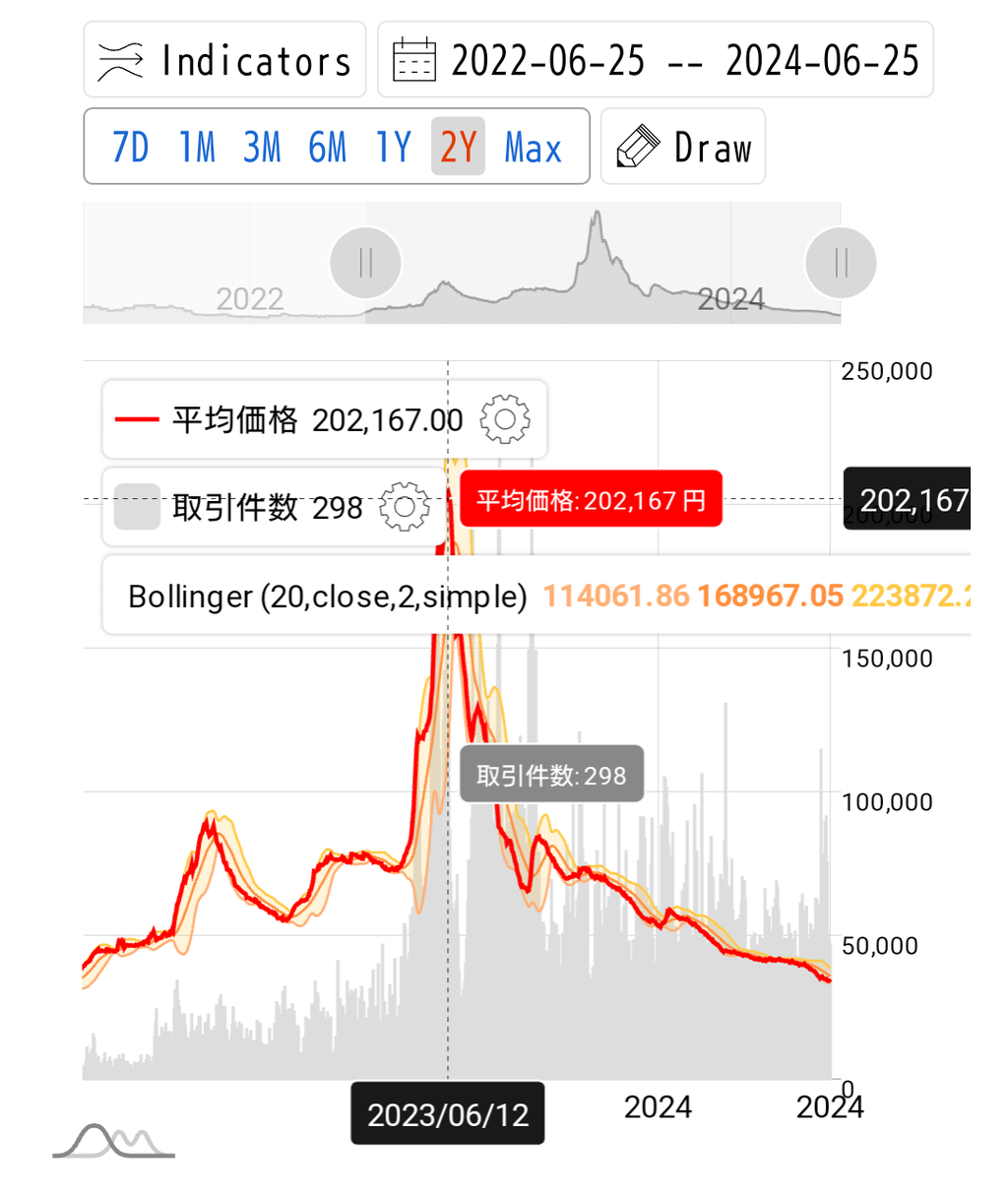
Task: Select the 7D time range
Action: [x=130, y=148]
